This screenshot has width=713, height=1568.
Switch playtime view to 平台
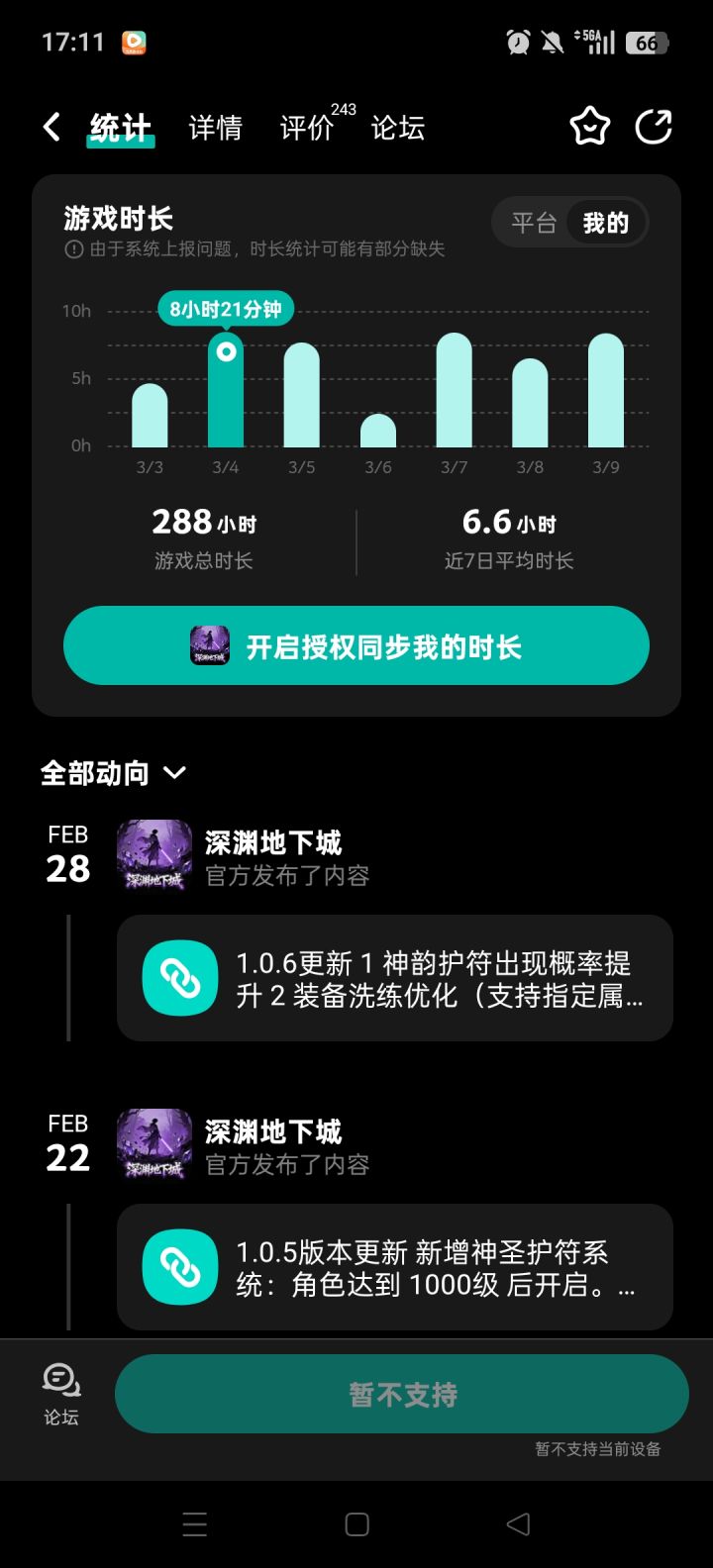(x=535, y=223)
